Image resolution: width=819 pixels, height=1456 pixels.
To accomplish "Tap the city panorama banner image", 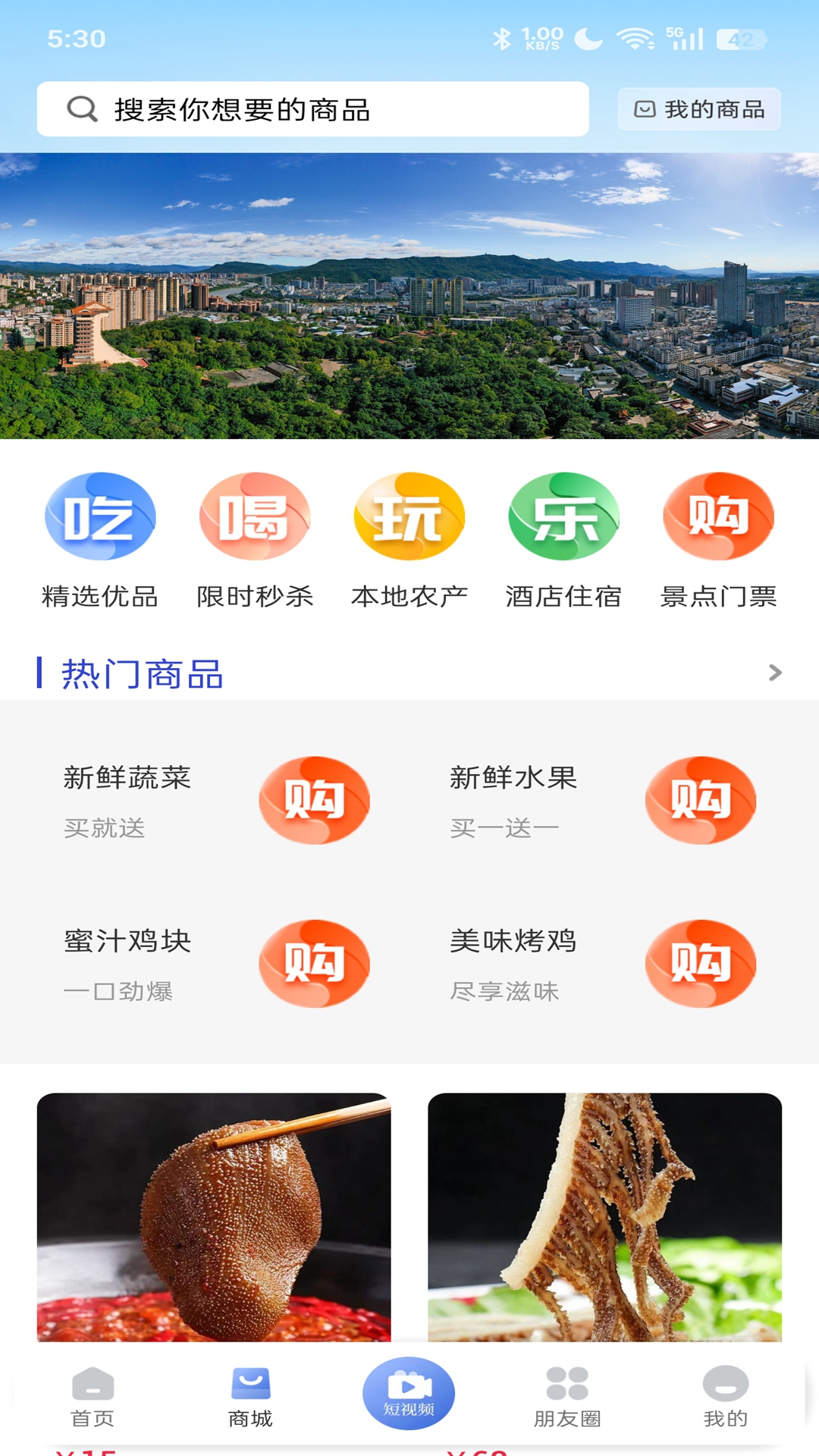I will [x=409, y=294].
